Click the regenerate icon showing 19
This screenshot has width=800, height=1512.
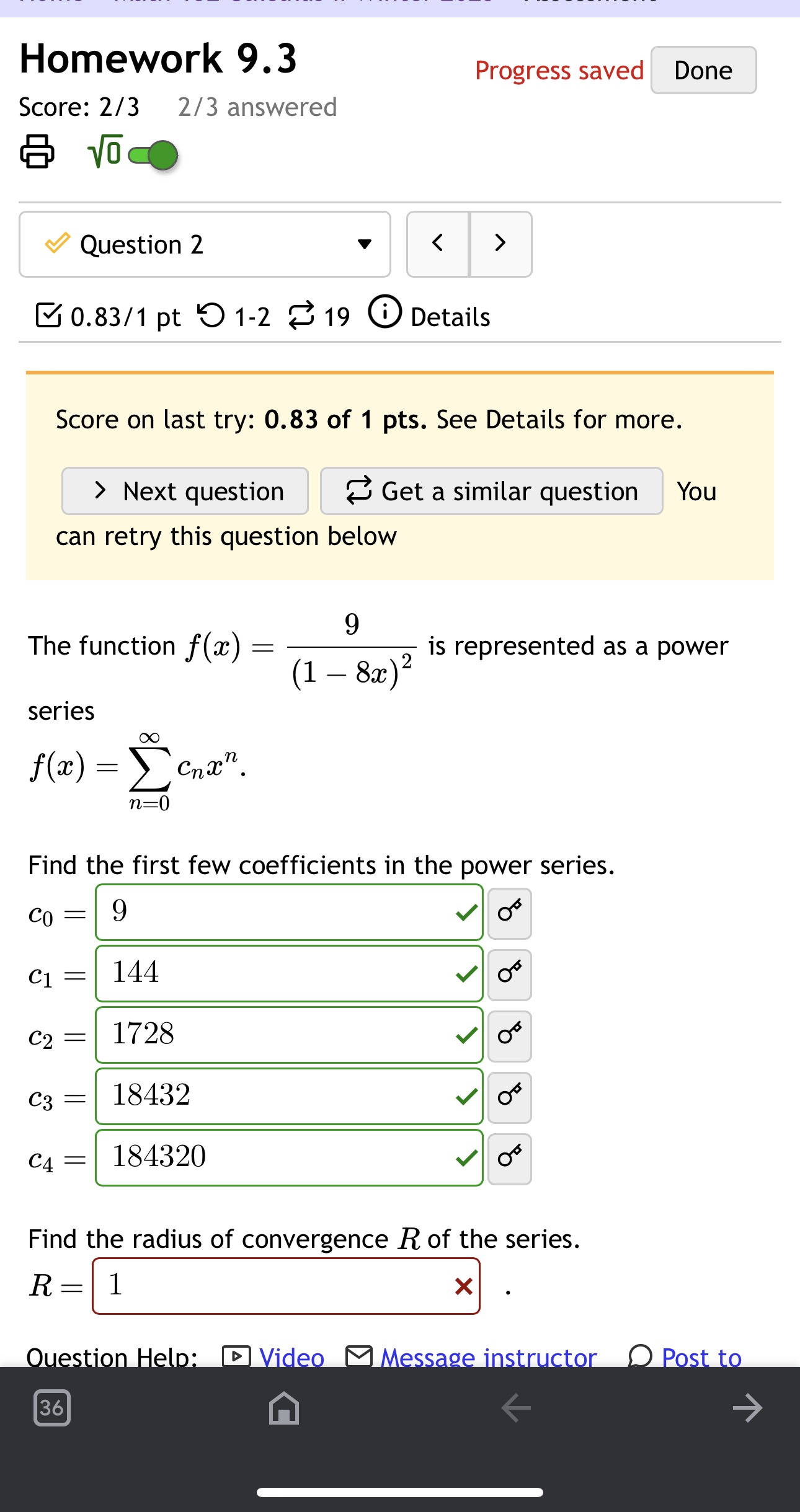coord(303,316)
